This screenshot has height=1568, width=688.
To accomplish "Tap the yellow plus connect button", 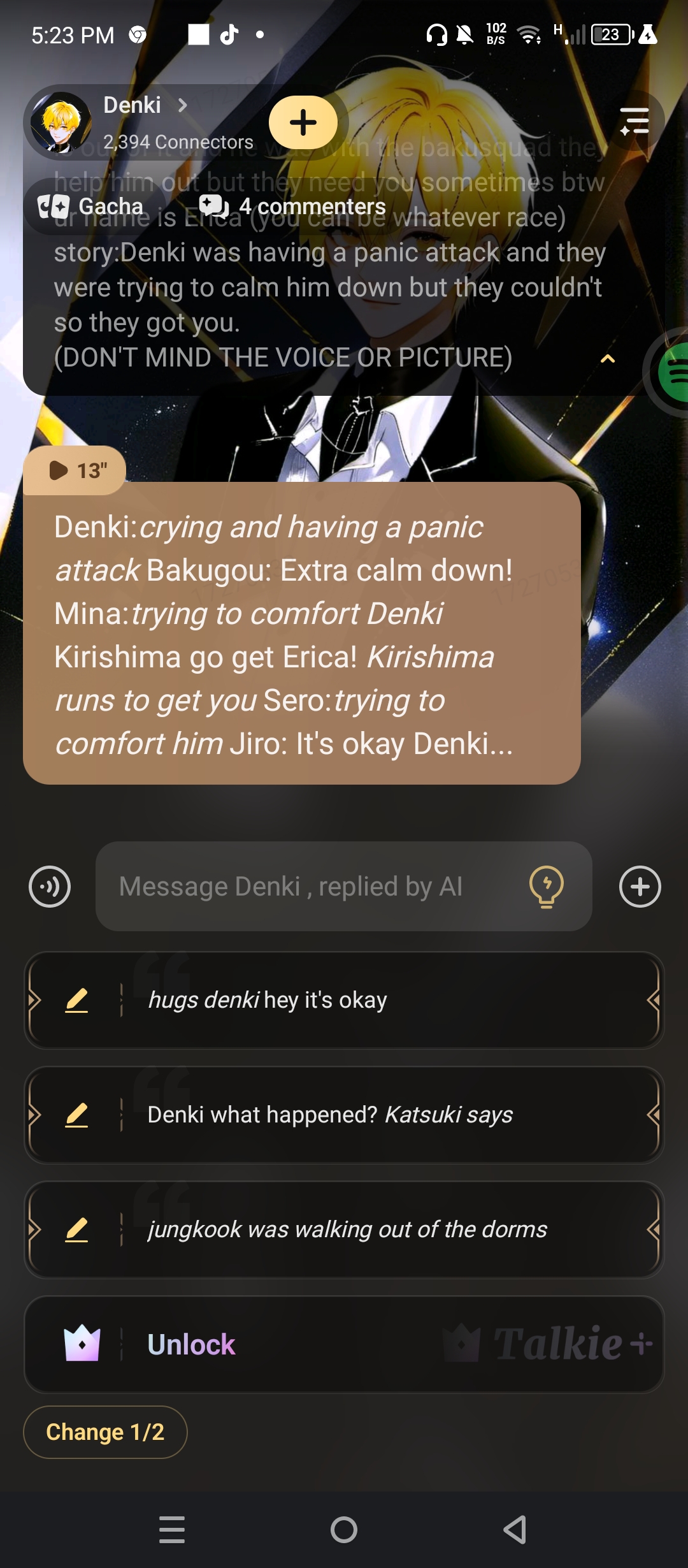I will (303, 122).
